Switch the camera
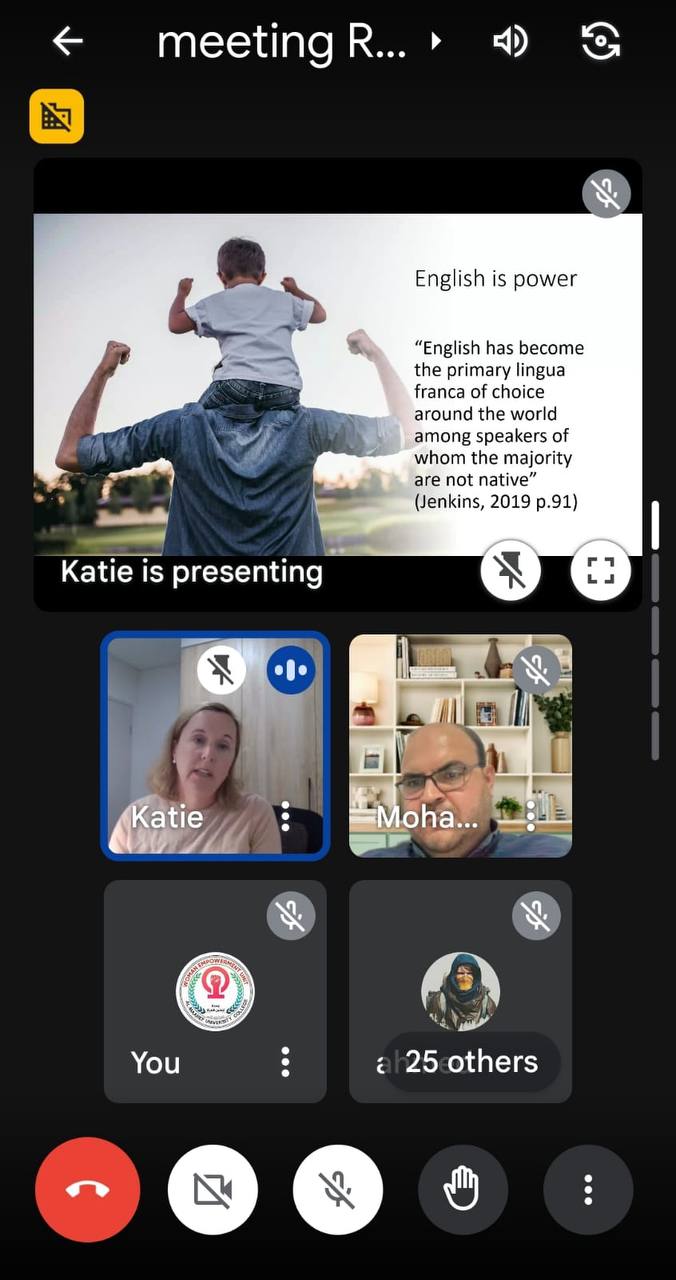 (x=601, y=42)
